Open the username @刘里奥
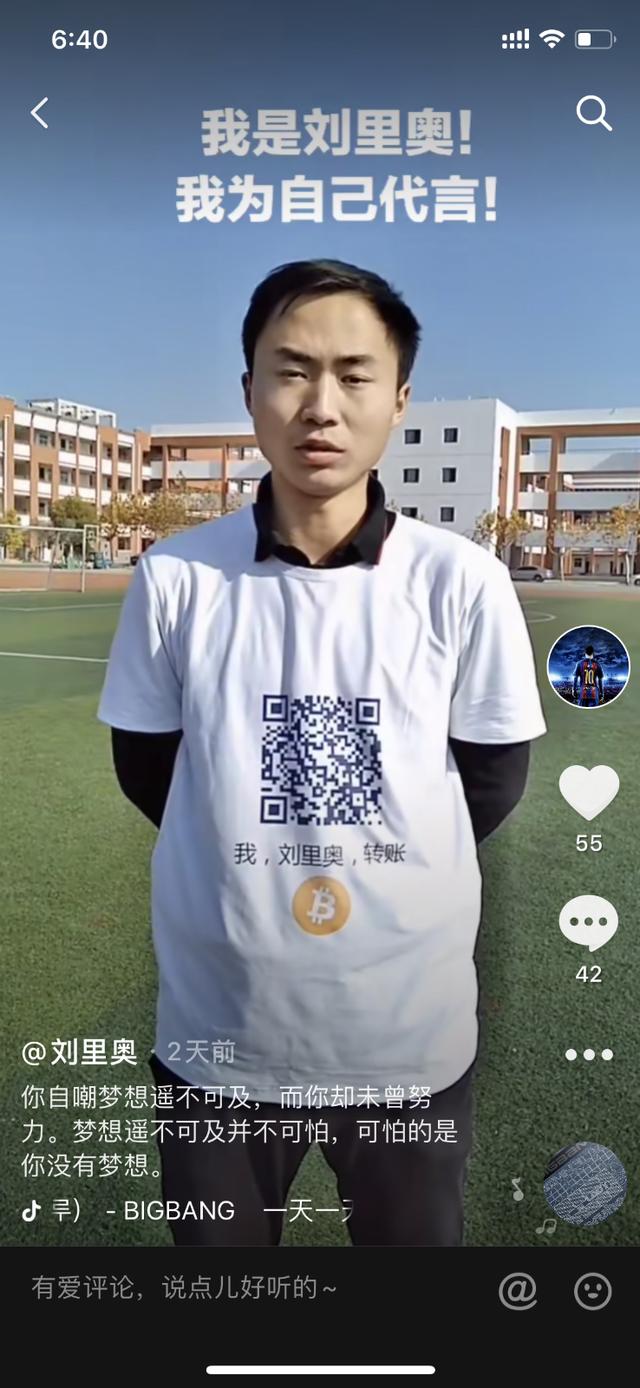This screenshot has height=1388, width=640. 80,1052
